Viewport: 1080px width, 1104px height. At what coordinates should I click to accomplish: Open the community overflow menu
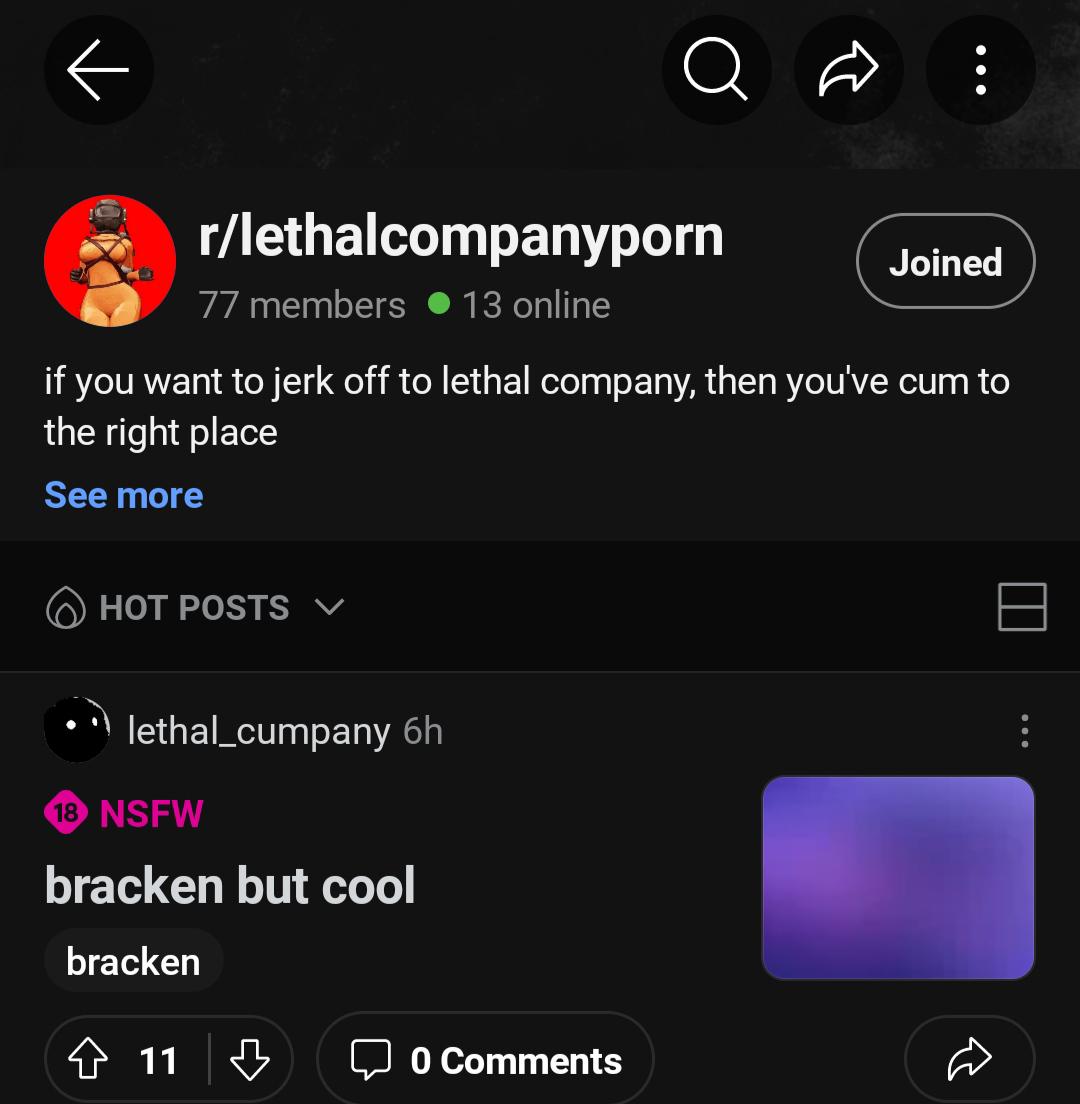point(980,70)
